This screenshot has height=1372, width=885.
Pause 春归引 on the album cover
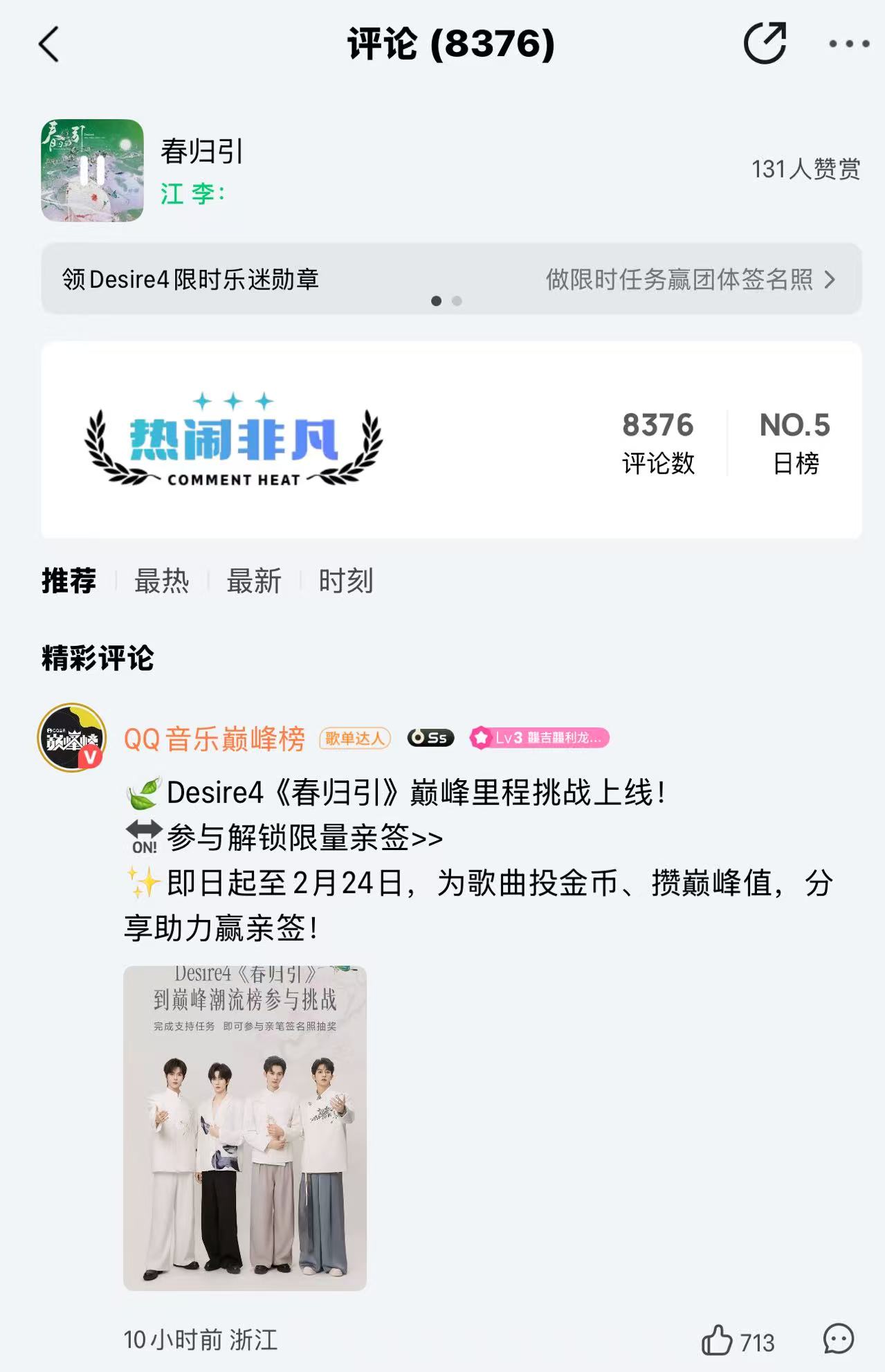[92, 170]
